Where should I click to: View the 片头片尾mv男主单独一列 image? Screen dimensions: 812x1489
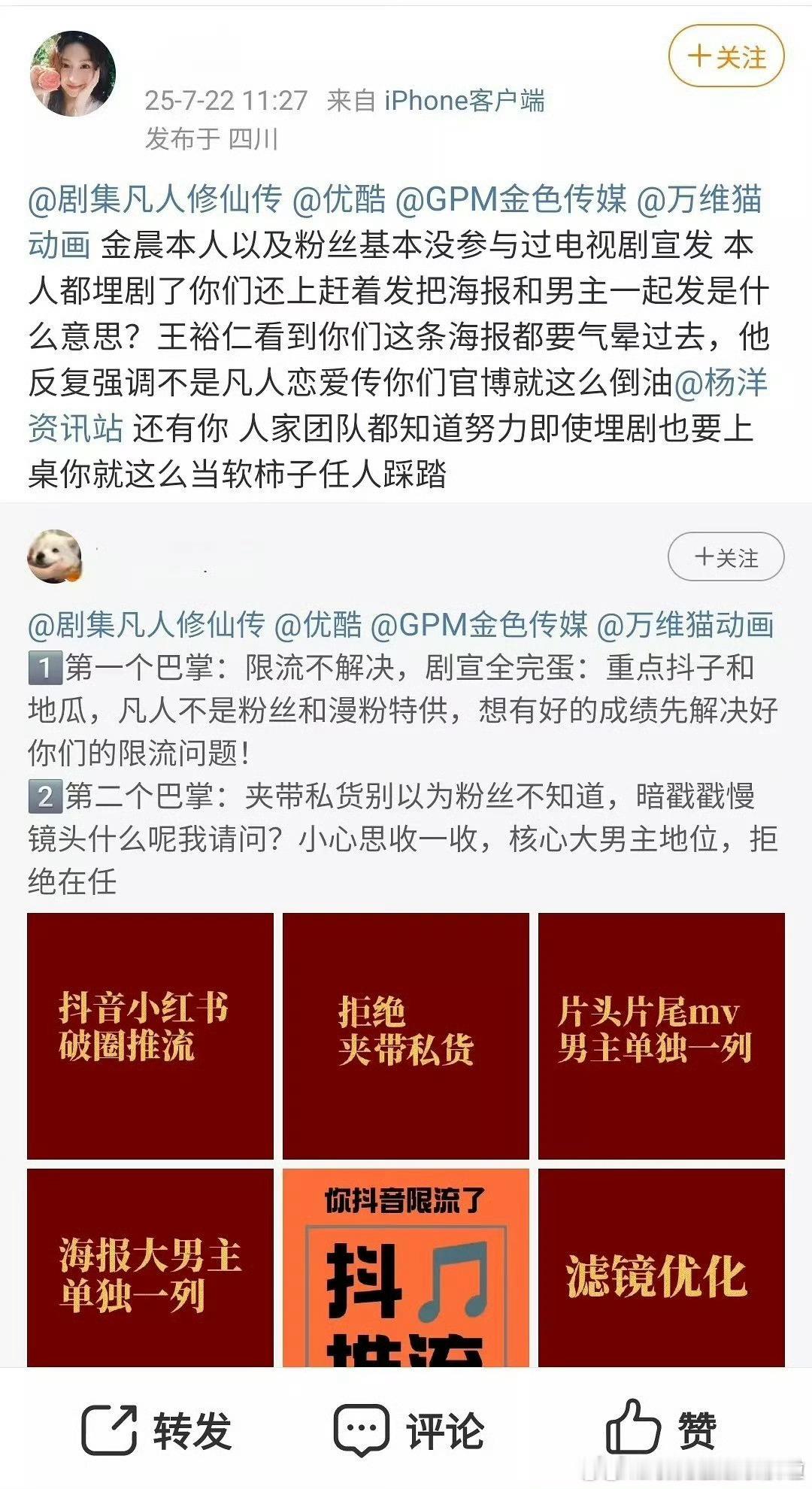point(662,1036)
